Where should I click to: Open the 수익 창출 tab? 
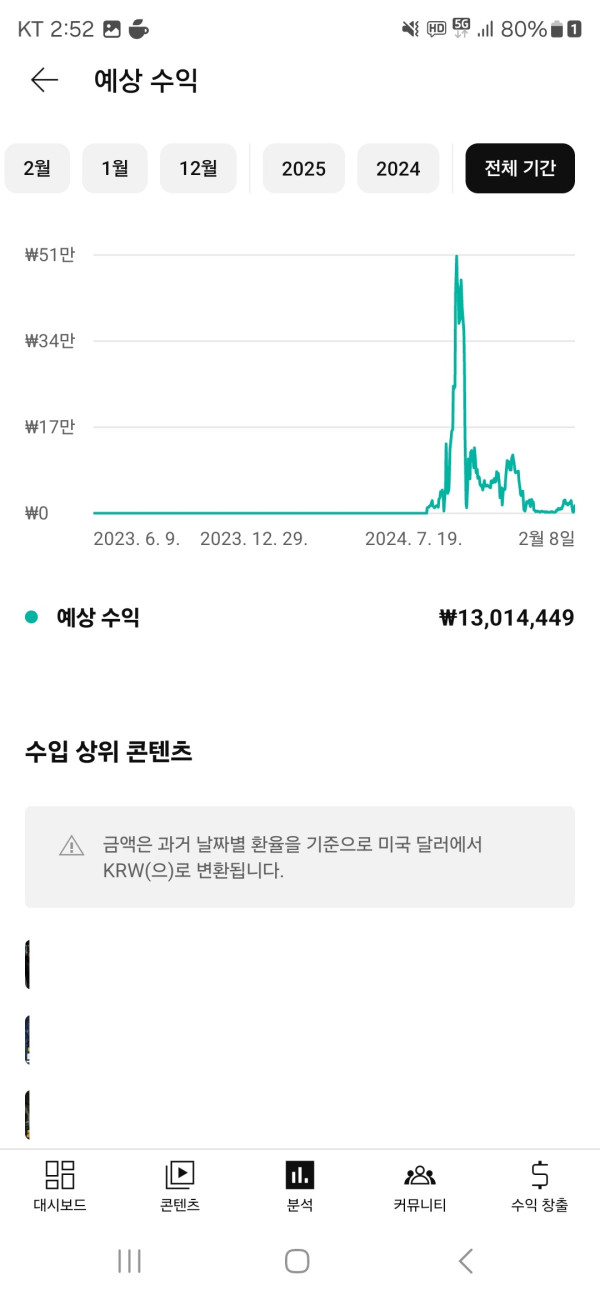[x=540, y=1186]
